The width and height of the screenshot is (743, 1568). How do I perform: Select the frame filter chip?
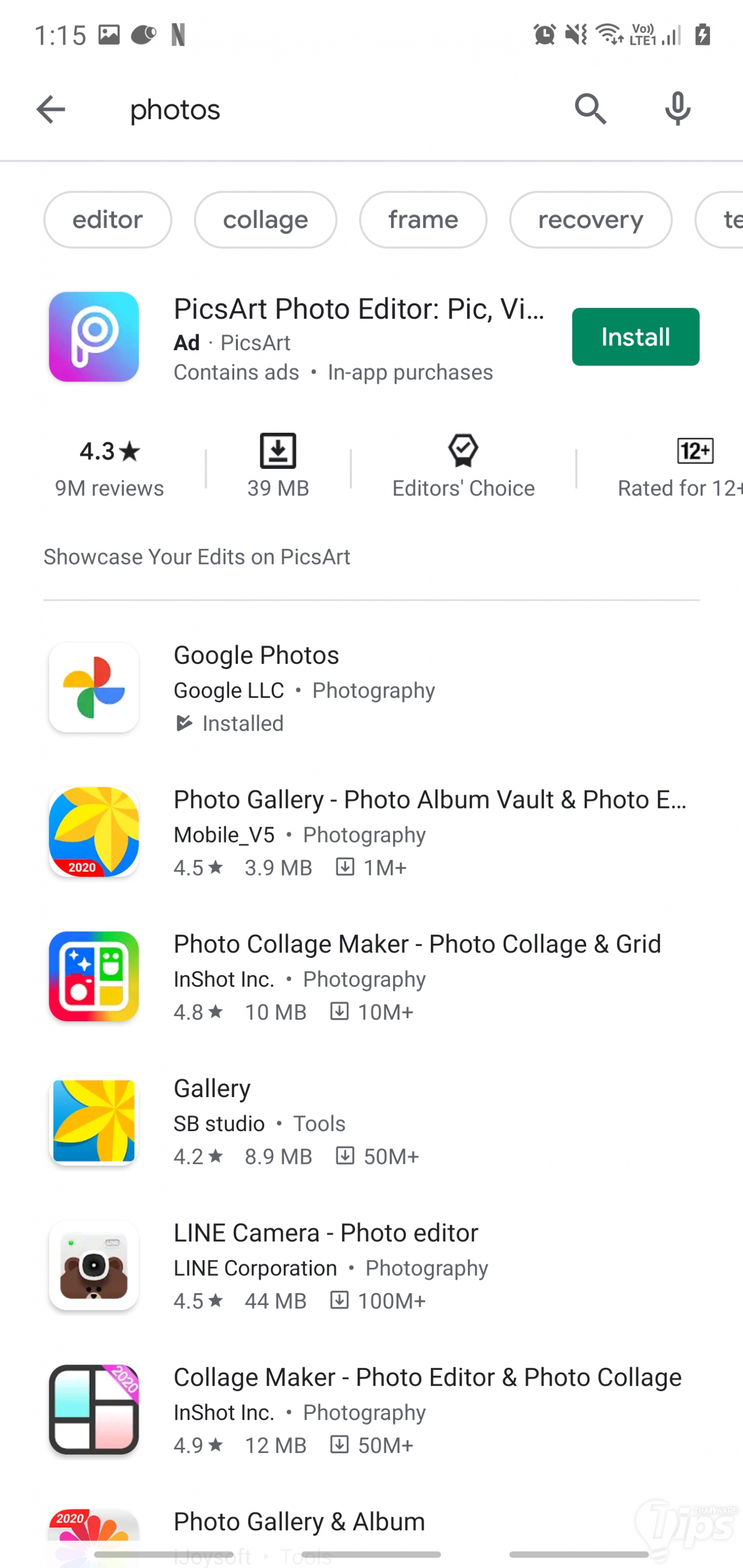tap(422, 220)
